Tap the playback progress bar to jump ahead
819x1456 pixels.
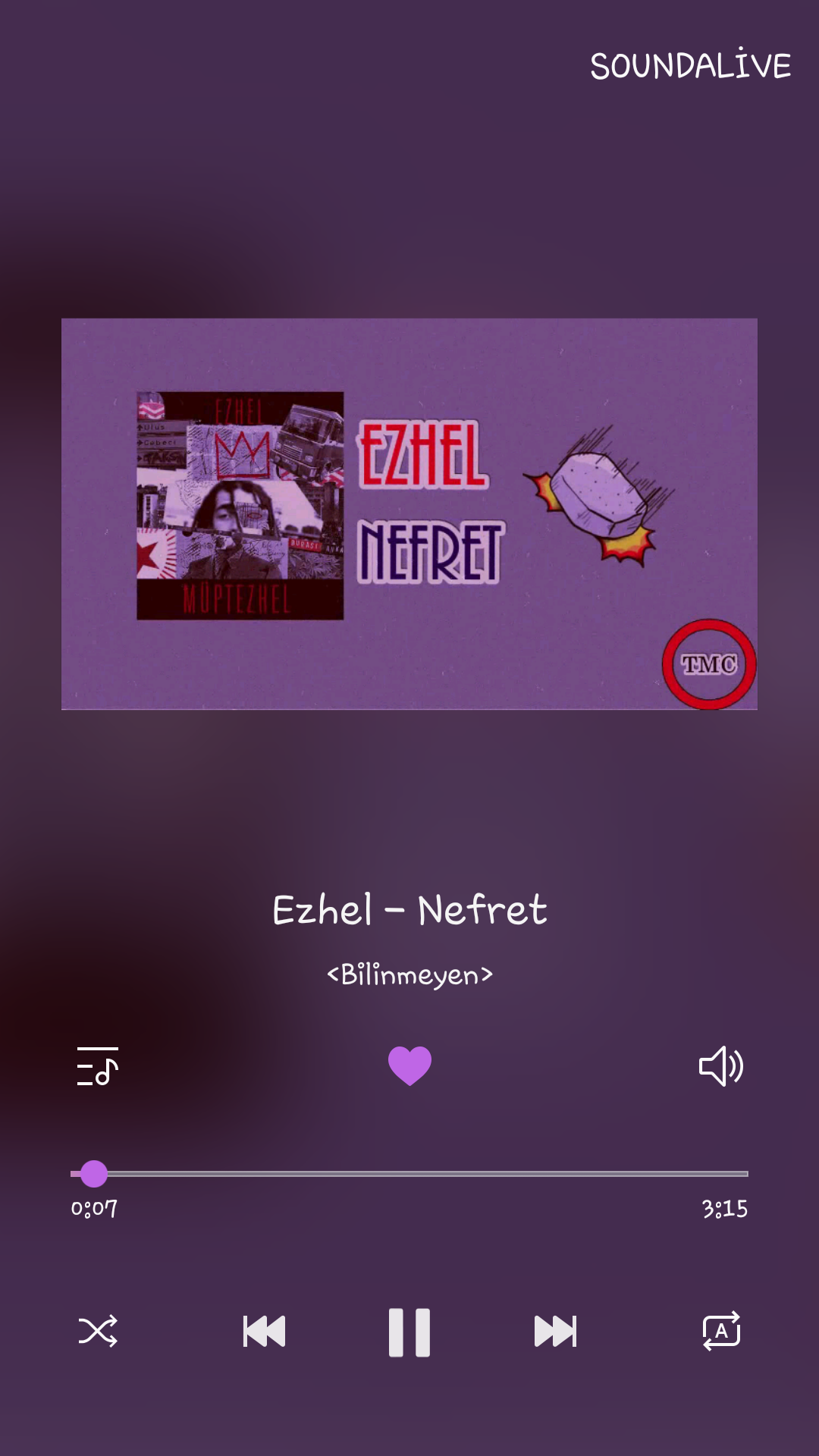pos(409,1174)
